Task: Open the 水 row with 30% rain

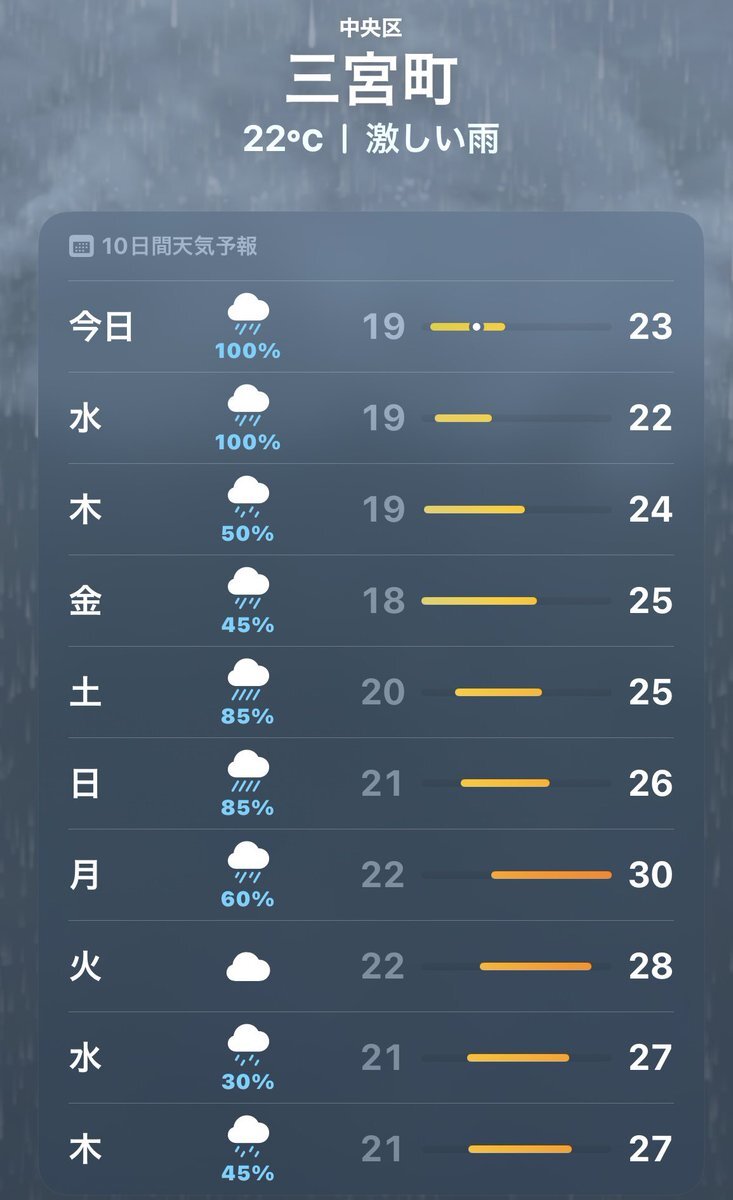Action: click(x=371, y=1057)
